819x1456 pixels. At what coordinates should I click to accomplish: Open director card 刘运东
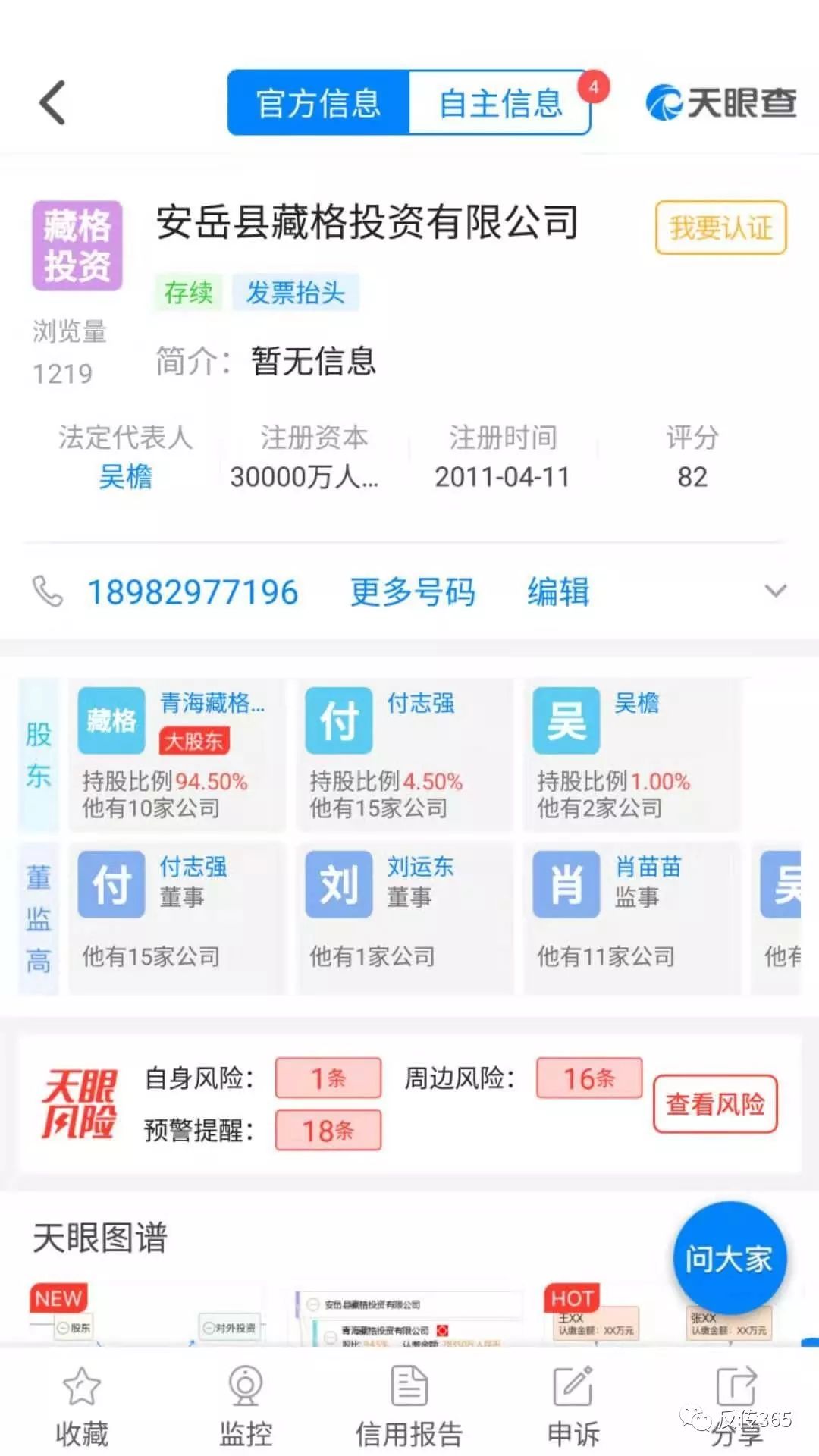coord(403,918)
